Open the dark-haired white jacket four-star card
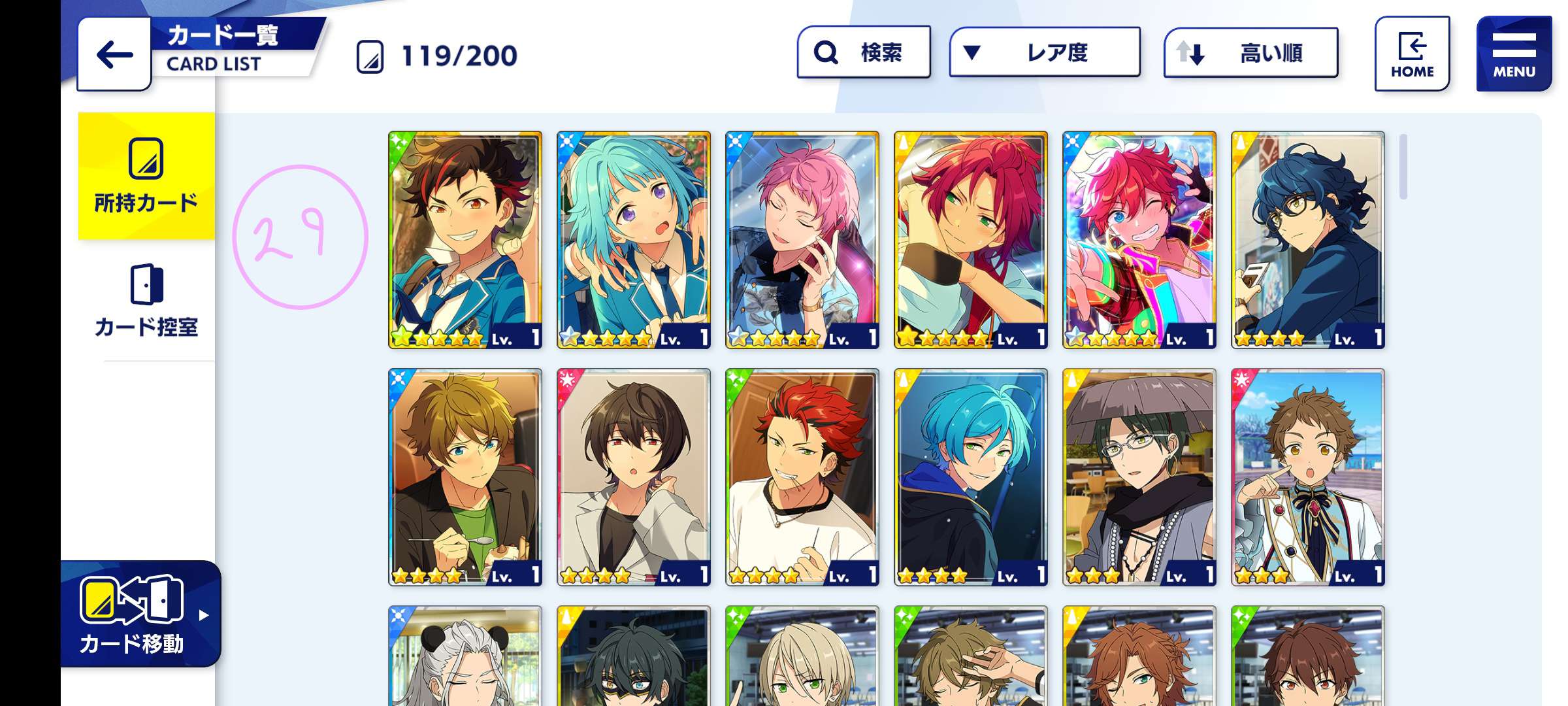This screenshot has height=706, width=1568. 633,477
